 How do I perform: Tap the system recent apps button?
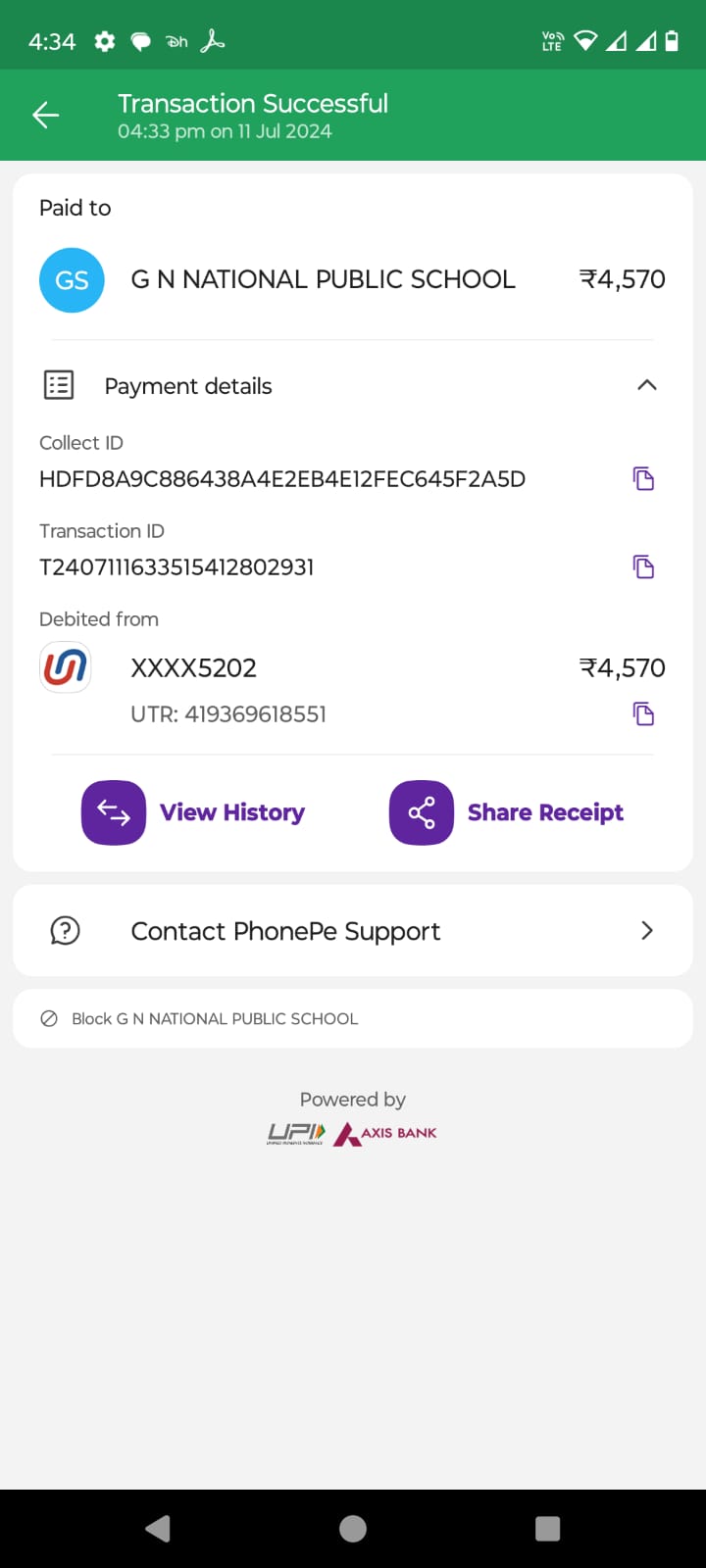click(548, 1529)
